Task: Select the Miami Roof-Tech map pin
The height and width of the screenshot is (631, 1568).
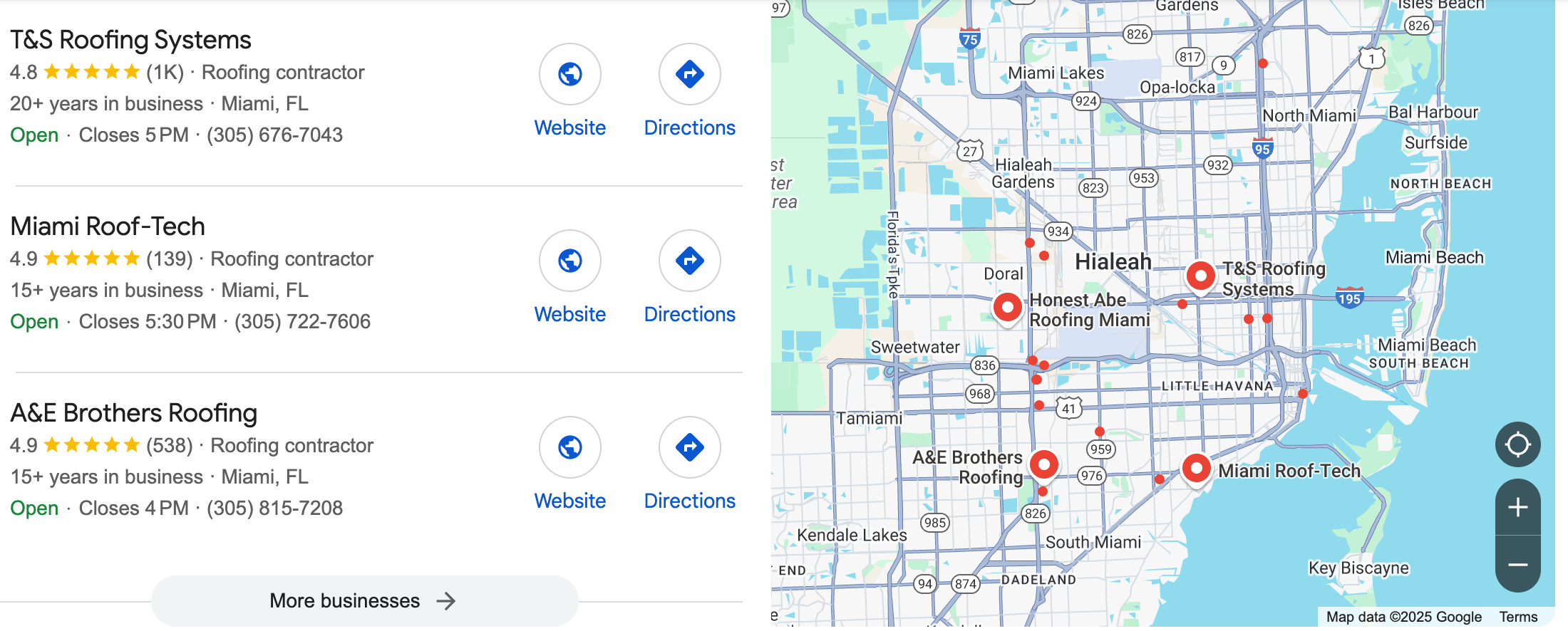Action: click(1196, 469)
